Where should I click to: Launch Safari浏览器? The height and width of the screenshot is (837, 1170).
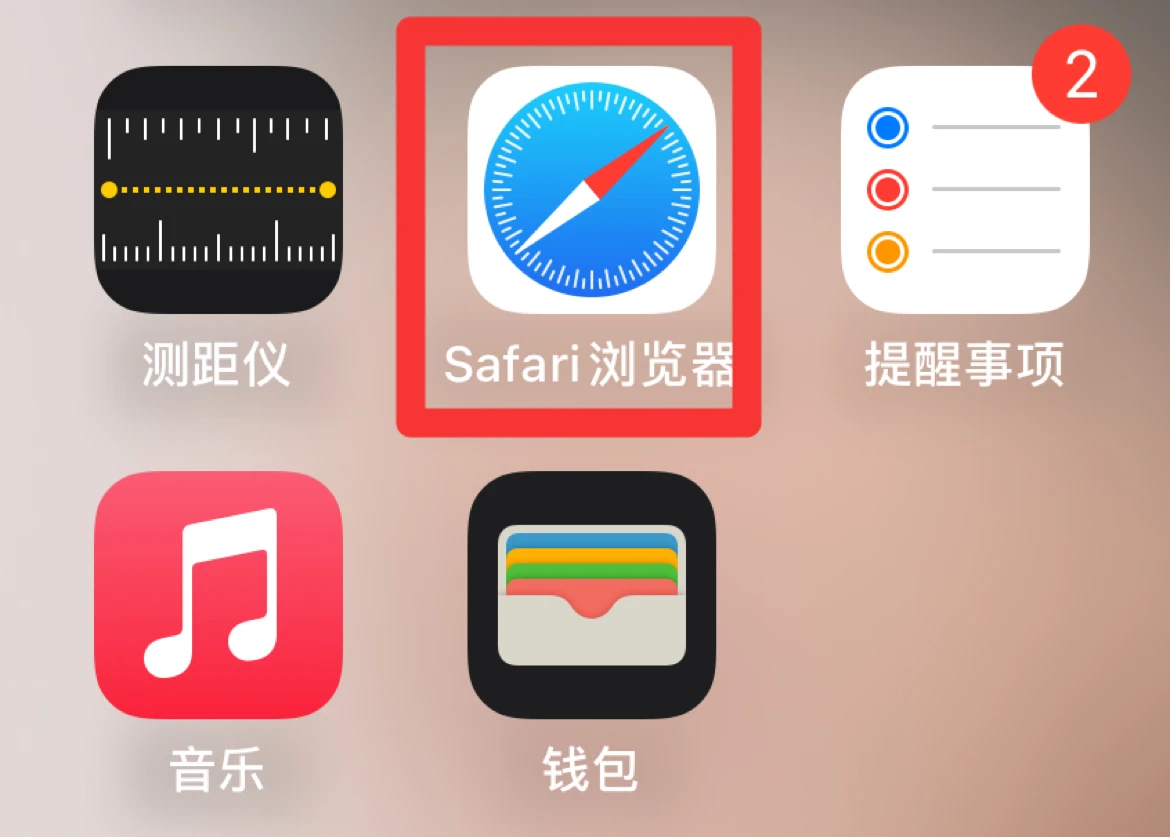pyautogui.click(x=591, y=190)
